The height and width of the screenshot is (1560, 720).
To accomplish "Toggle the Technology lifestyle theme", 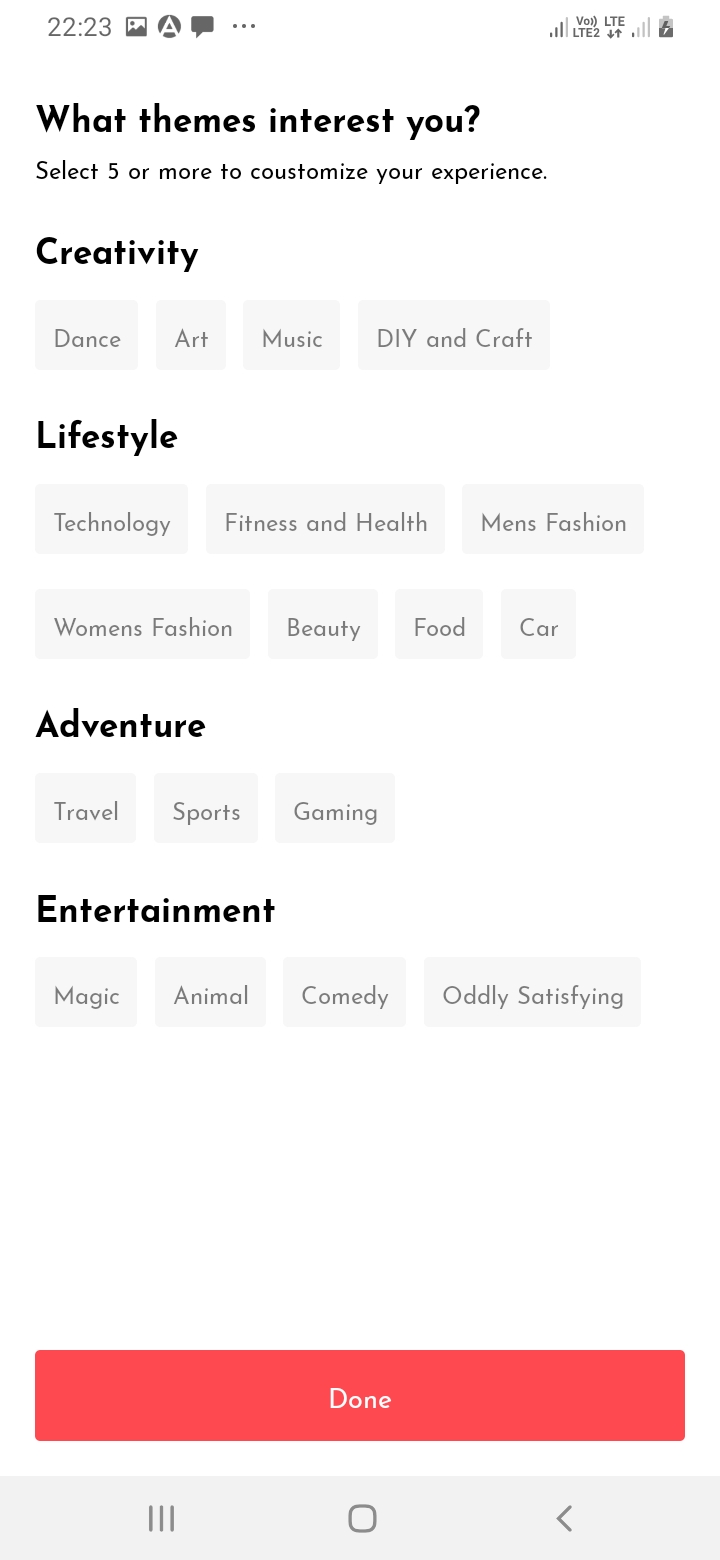I will [x=111, y=519].
